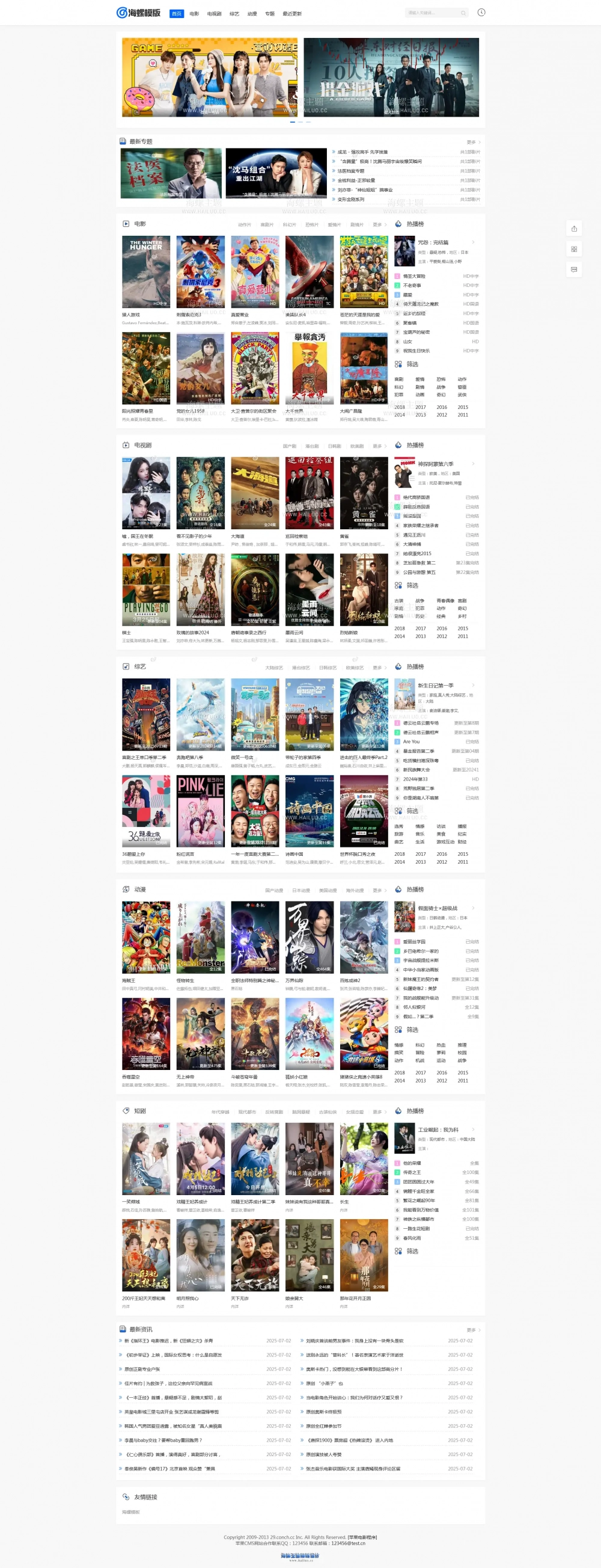
Task: Open the 大海道 TV series card
Action: point(255,493)
